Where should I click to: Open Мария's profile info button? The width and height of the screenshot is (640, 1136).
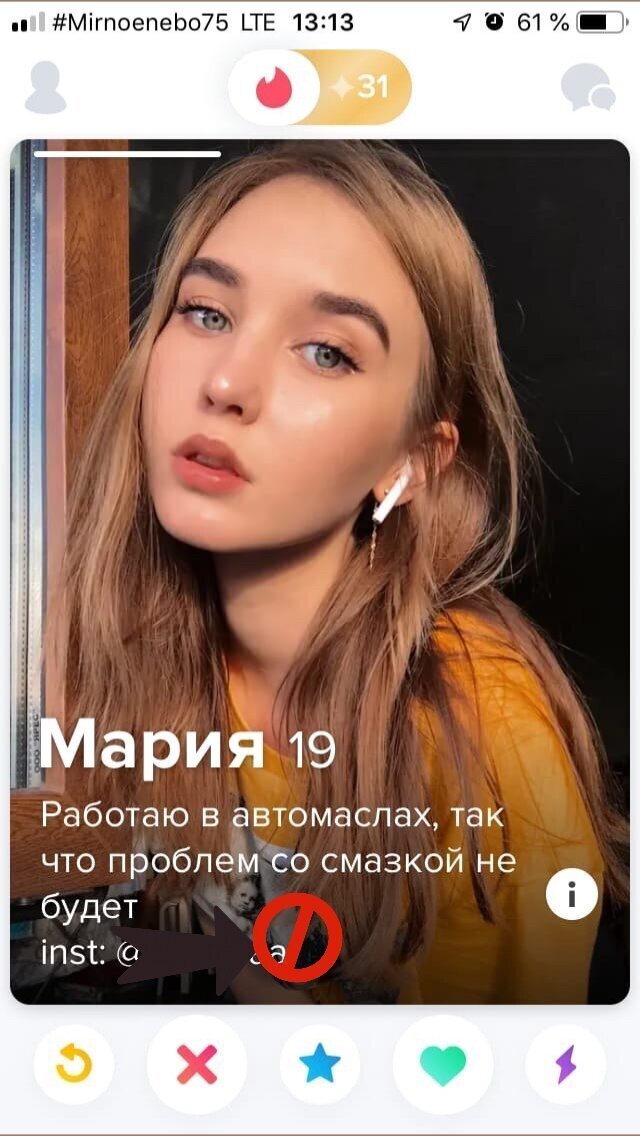coord(572,894)
